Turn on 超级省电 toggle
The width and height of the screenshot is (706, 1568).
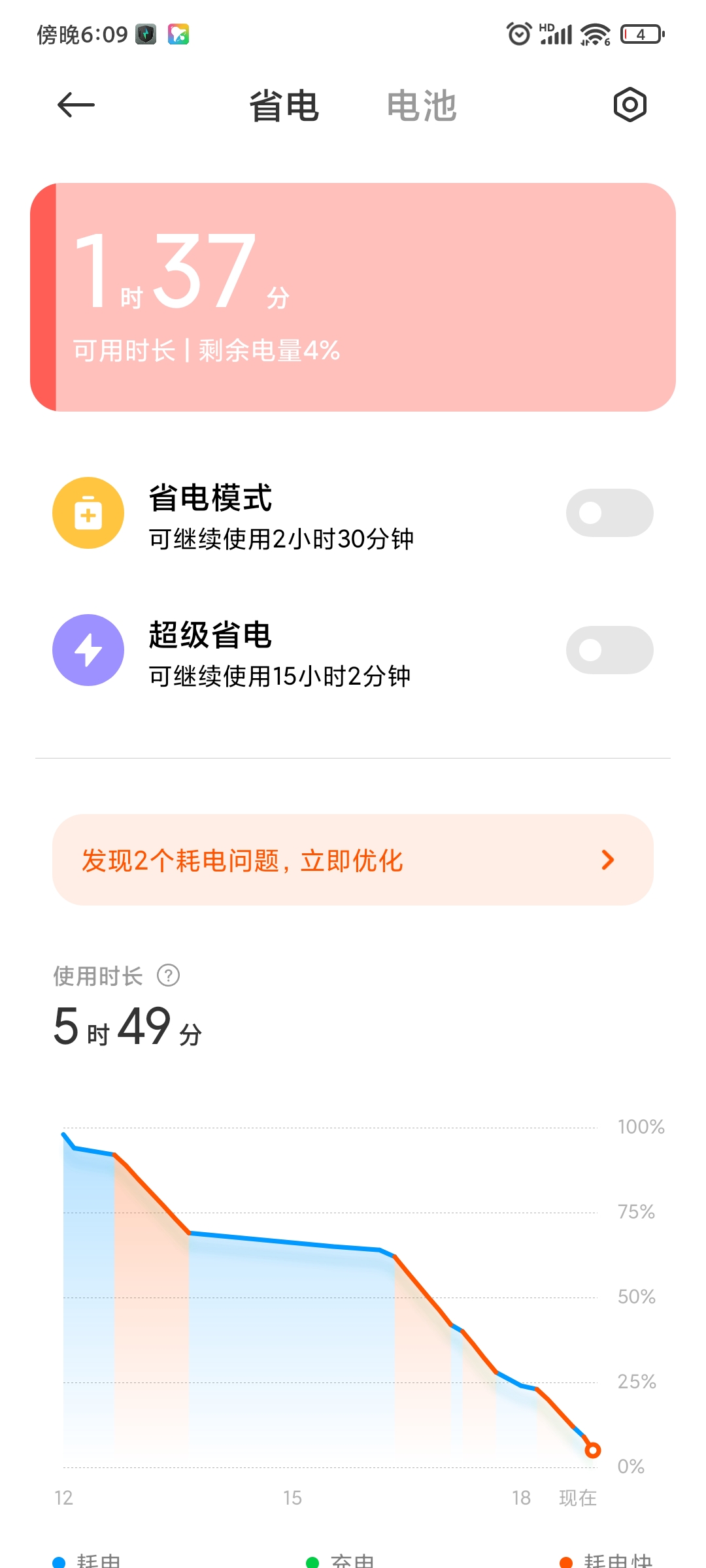[609, 650]
